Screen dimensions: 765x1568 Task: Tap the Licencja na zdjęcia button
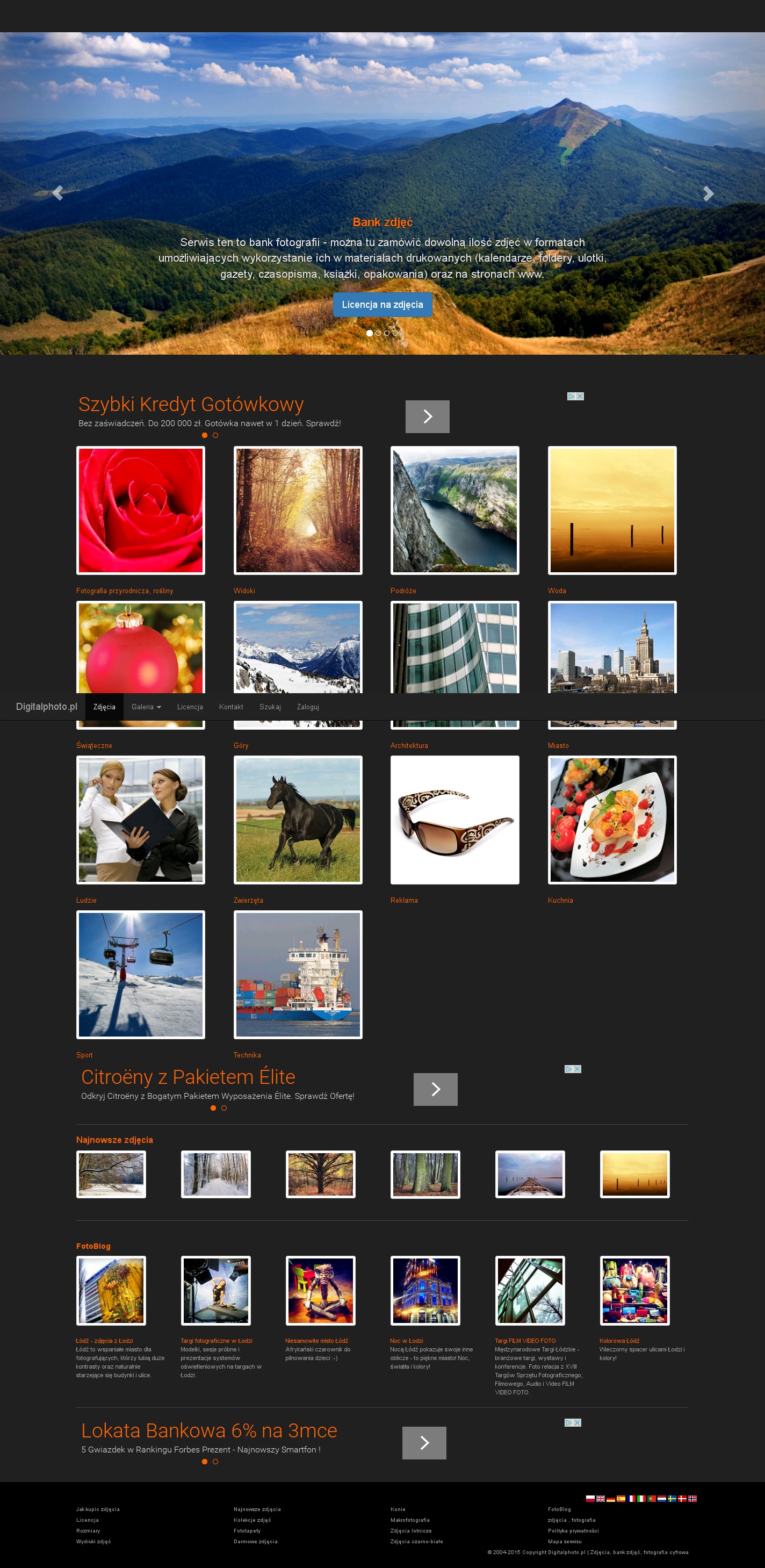coord(382,304)
